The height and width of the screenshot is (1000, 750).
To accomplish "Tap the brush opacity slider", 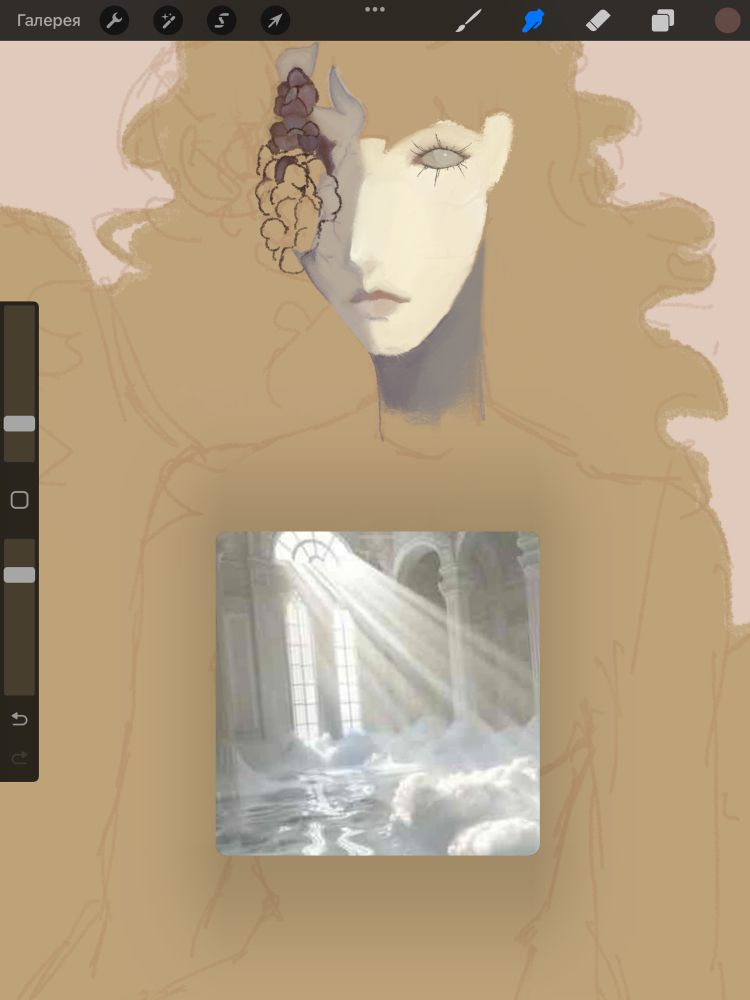I will click(x=19, y=575).
